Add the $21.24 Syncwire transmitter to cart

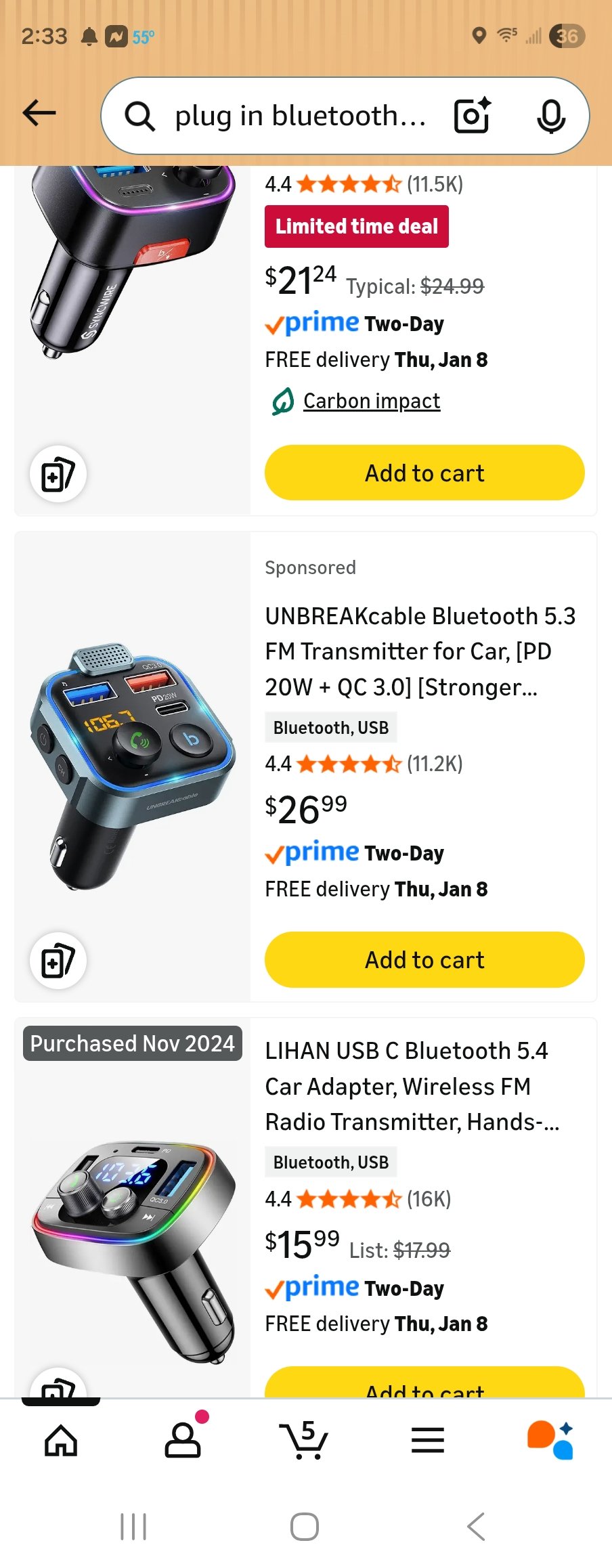pyautogui.click(x=424, y=473)
